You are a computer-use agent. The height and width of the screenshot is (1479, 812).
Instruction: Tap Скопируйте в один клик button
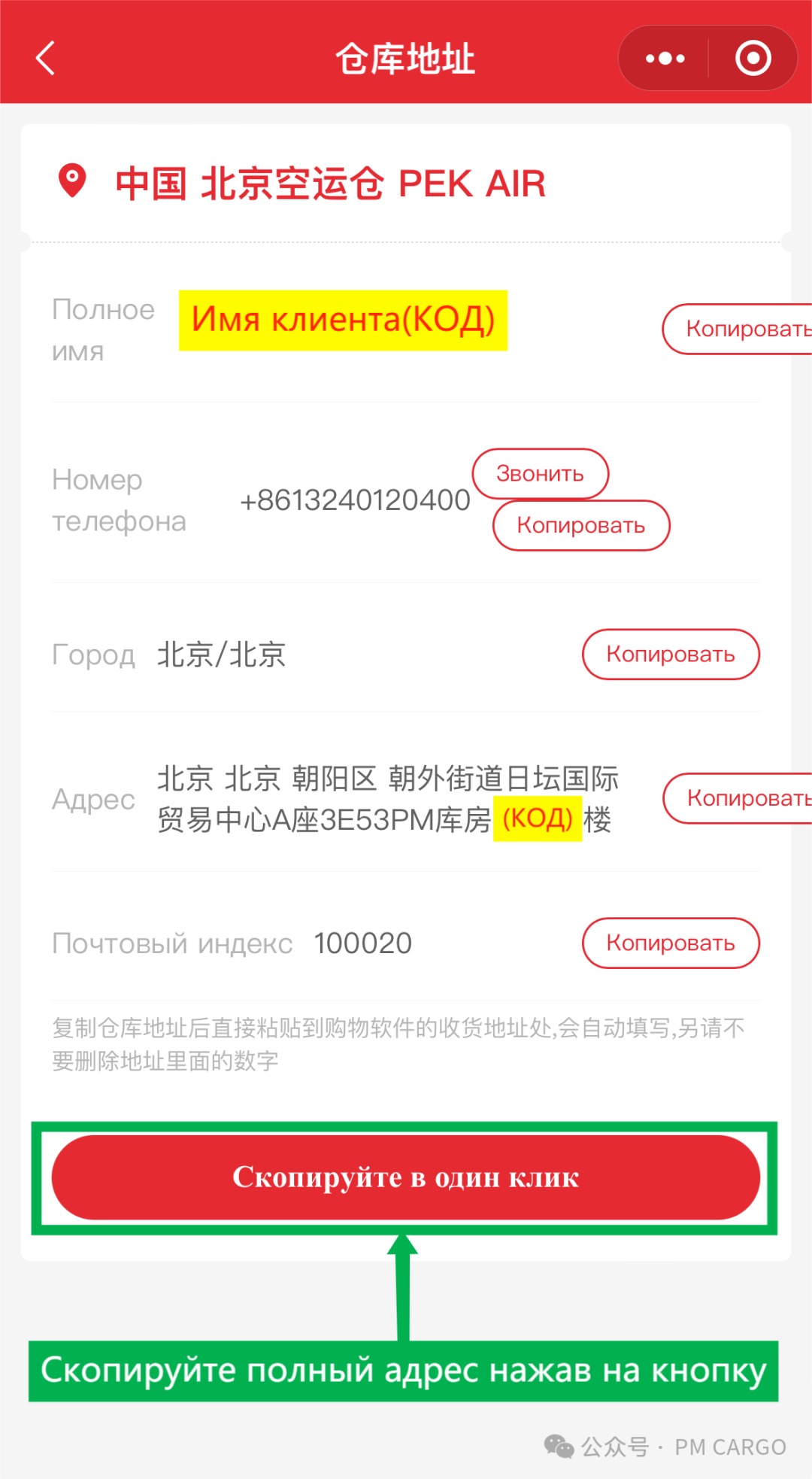tap(405, 1177)
